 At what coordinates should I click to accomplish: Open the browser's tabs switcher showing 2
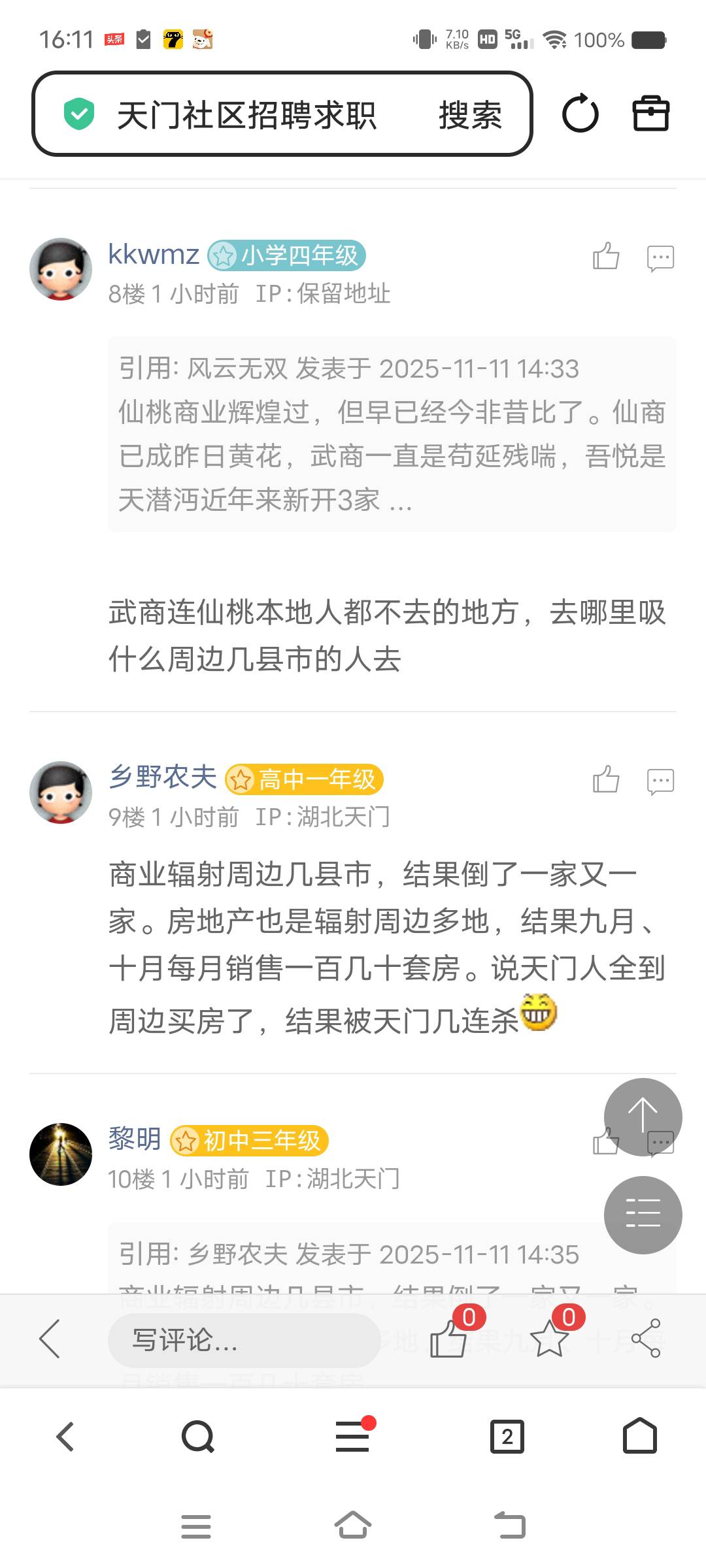[507, 1437]
